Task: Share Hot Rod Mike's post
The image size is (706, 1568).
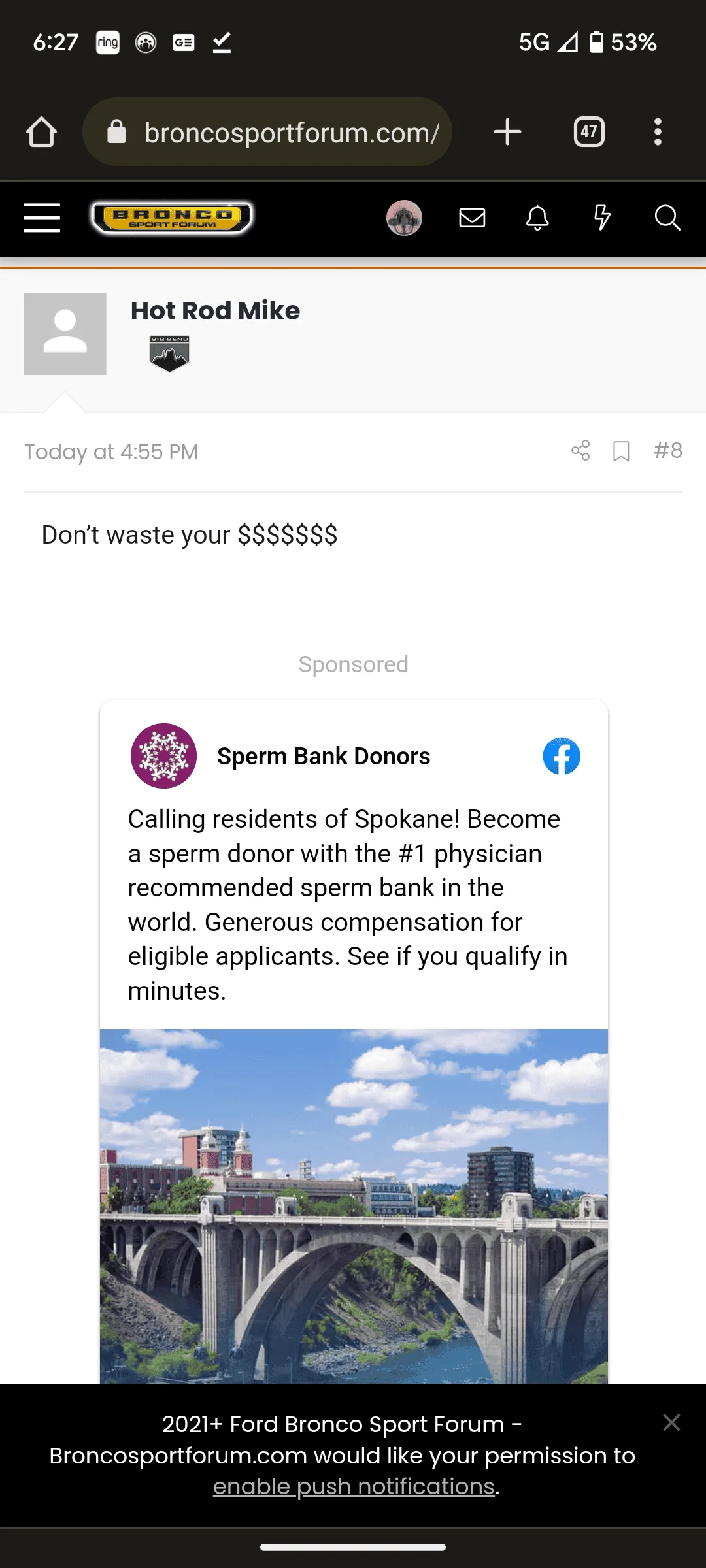Action: pos(580,451)
